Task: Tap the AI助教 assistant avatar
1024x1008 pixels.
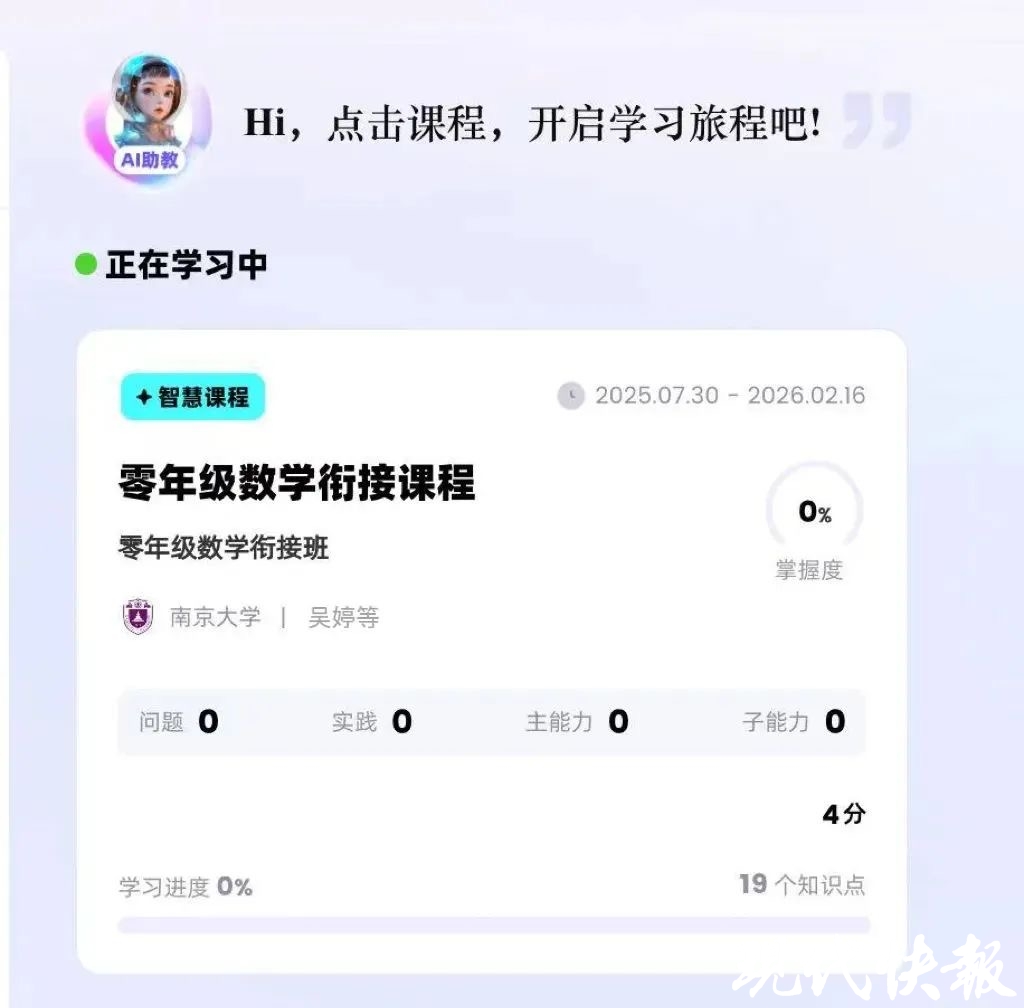Action: click(x=149, y=115)
